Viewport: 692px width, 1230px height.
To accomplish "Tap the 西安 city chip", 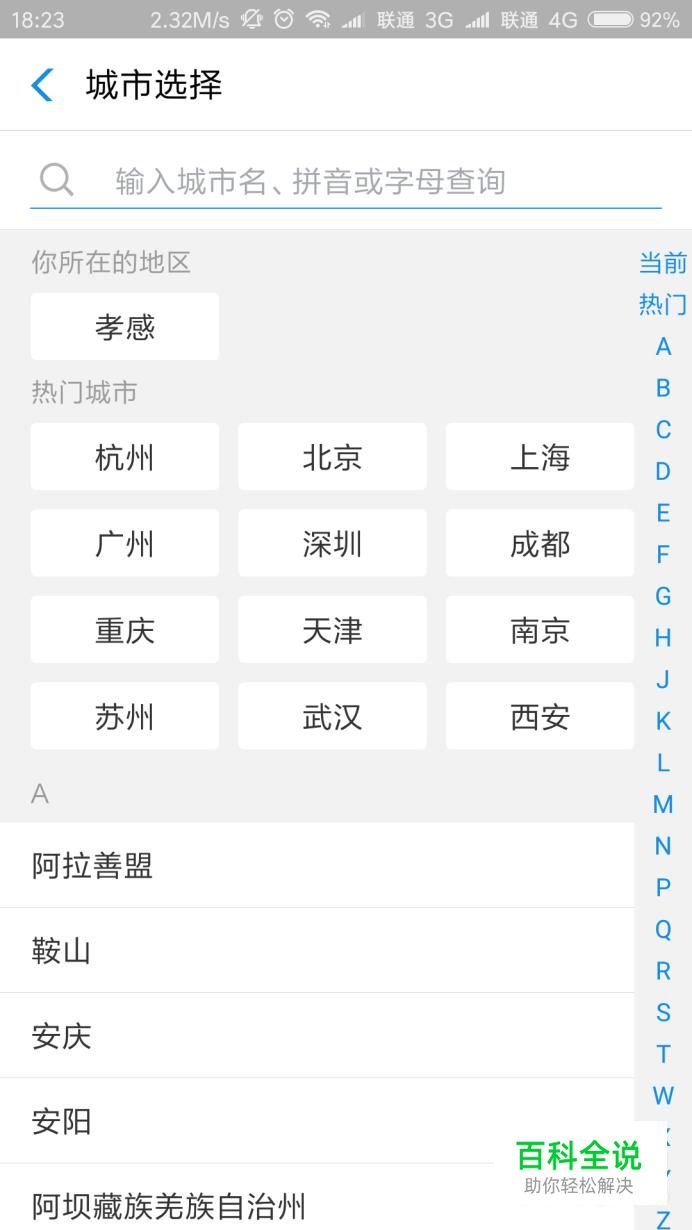I will (540, 716).
